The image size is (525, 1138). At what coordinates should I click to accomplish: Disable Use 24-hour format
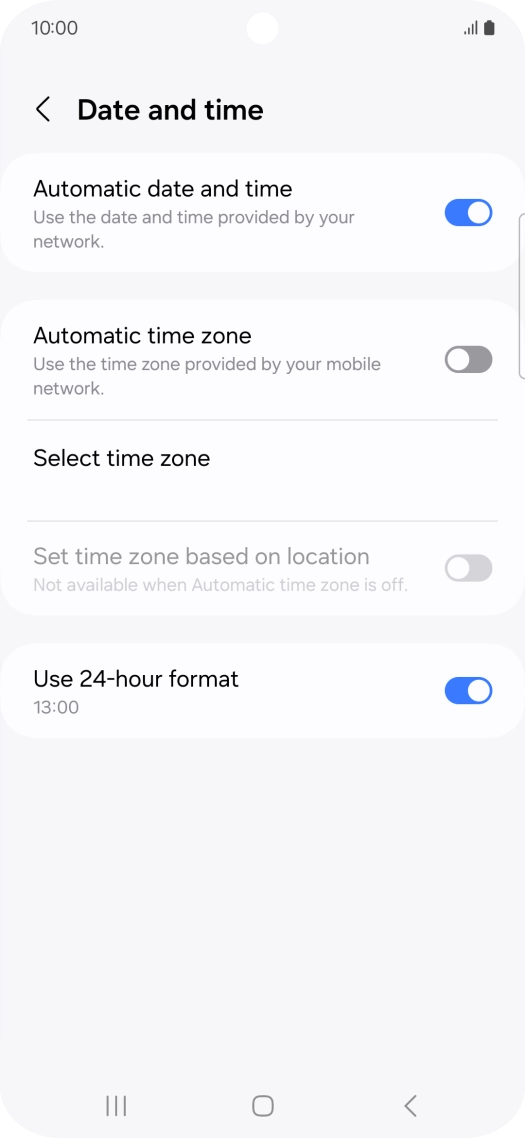coord(468,691)
